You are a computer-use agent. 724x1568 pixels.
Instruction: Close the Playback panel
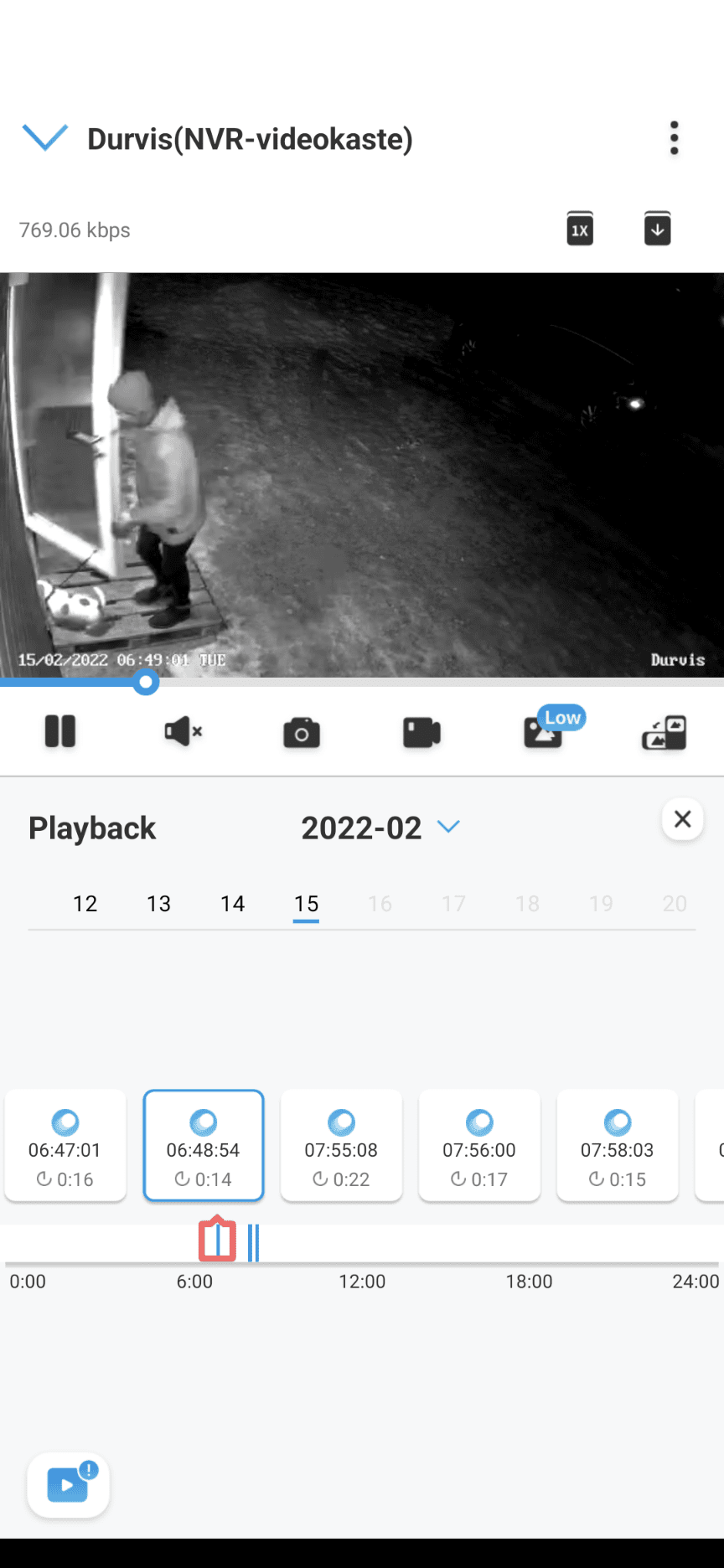tap(683, 819)
